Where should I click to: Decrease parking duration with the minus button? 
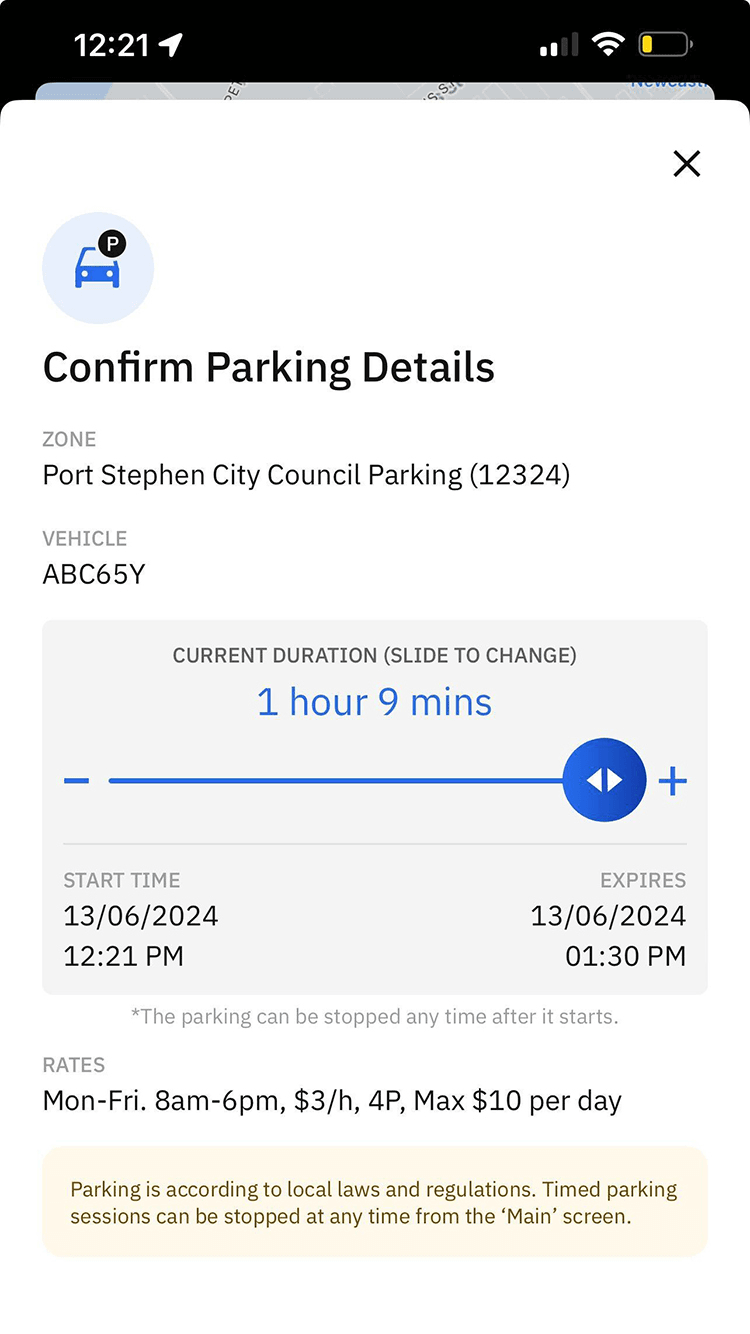tap(77, 780)
